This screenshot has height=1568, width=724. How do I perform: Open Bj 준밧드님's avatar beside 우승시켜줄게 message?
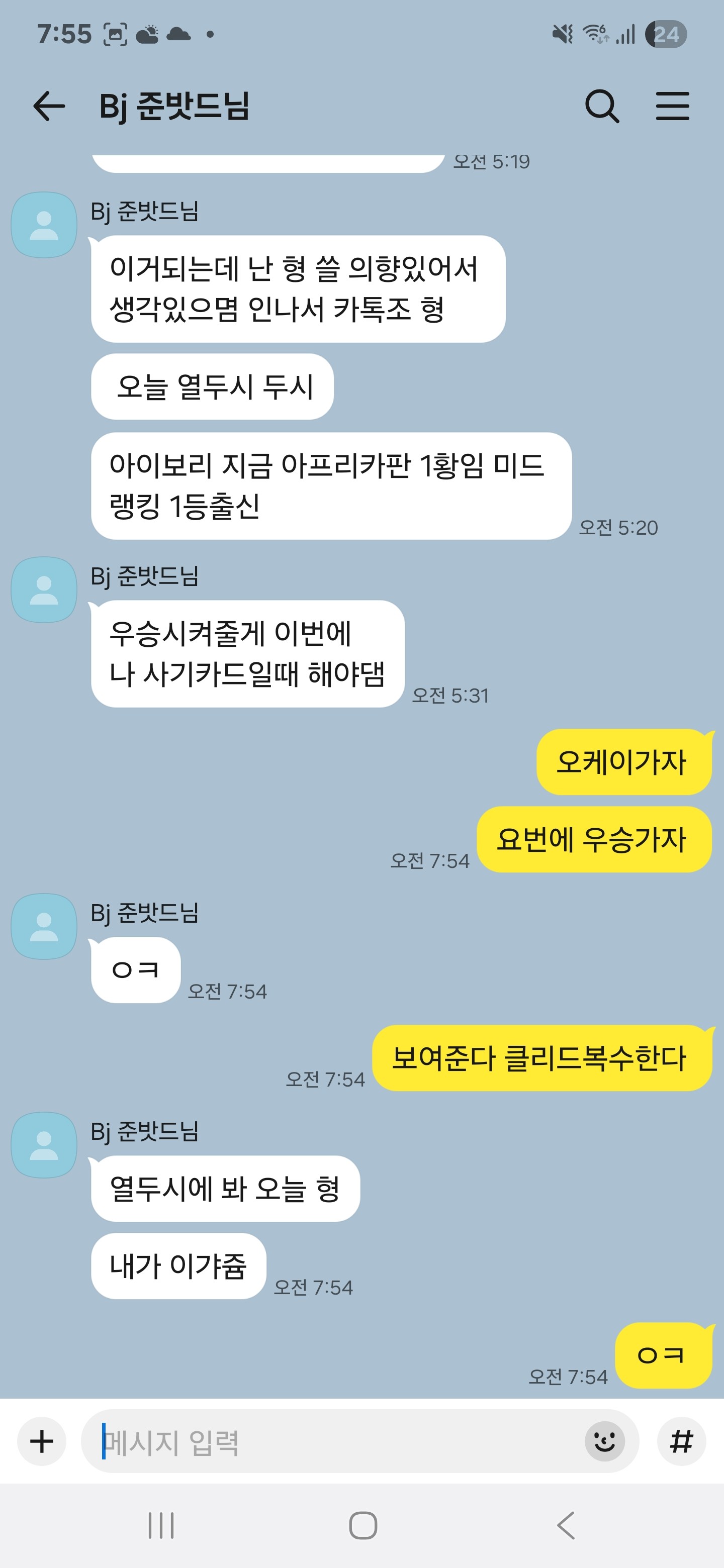tap(44, 589)
